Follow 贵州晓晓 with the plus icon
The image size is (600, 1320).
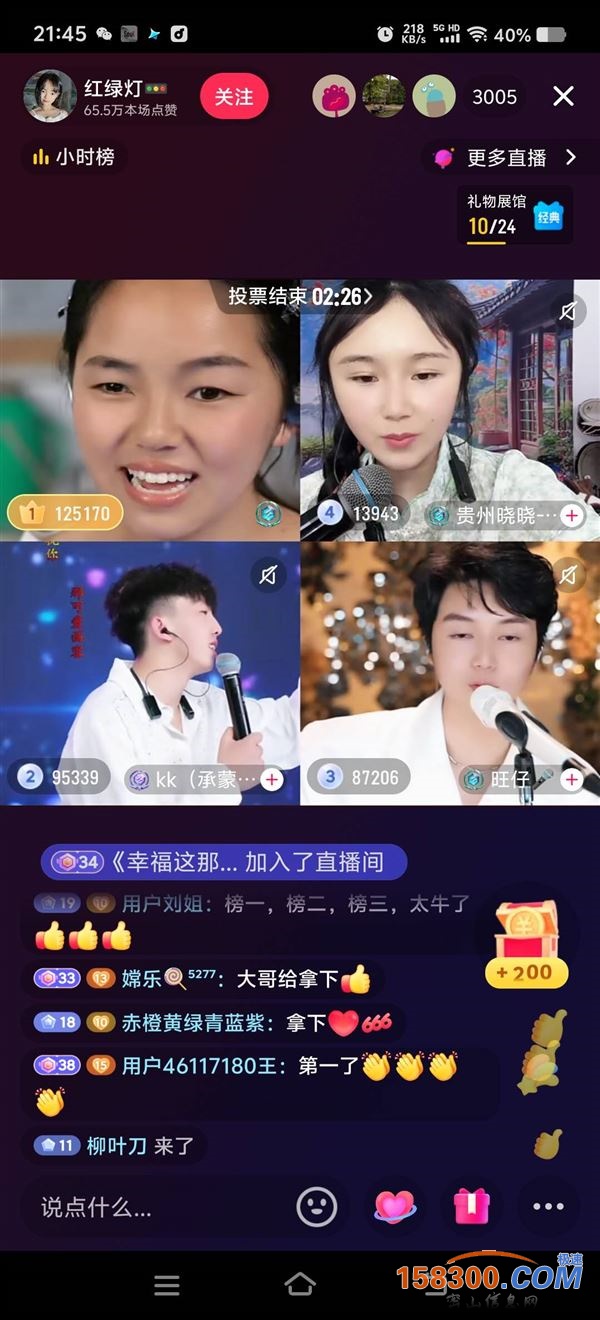tap(572, 516)
